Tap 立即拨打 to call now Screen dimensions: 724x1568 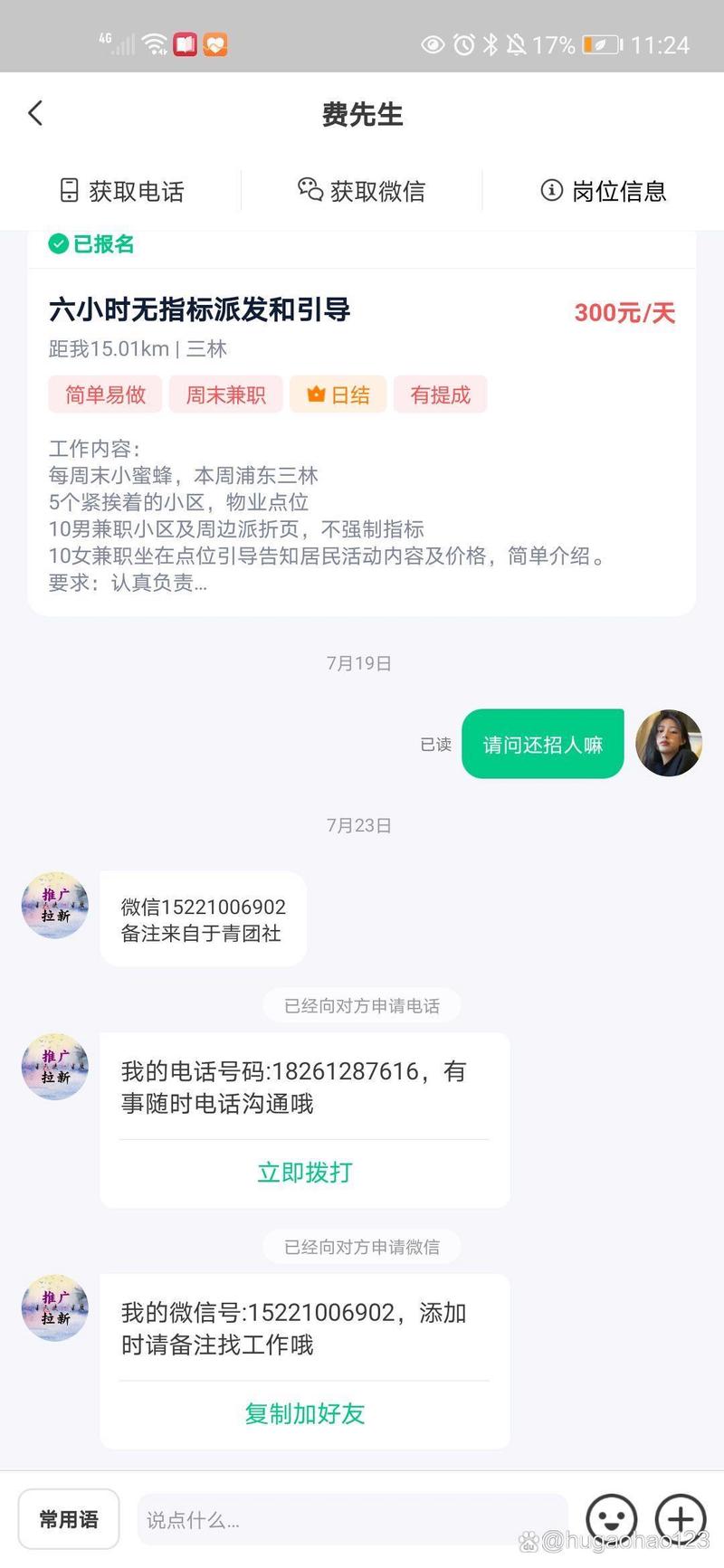click(304, 1173)
